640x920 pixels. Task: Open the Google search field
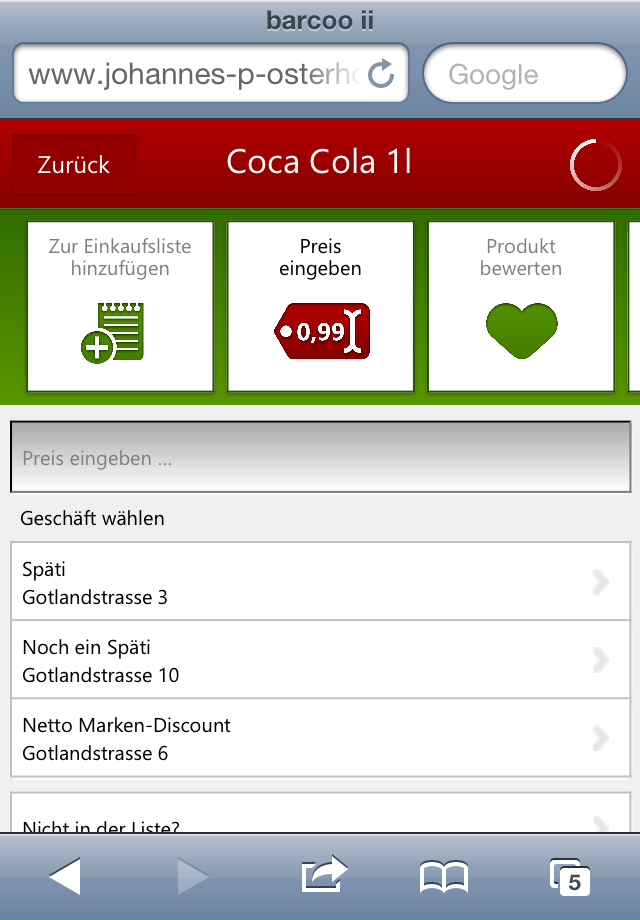(524, 74)
